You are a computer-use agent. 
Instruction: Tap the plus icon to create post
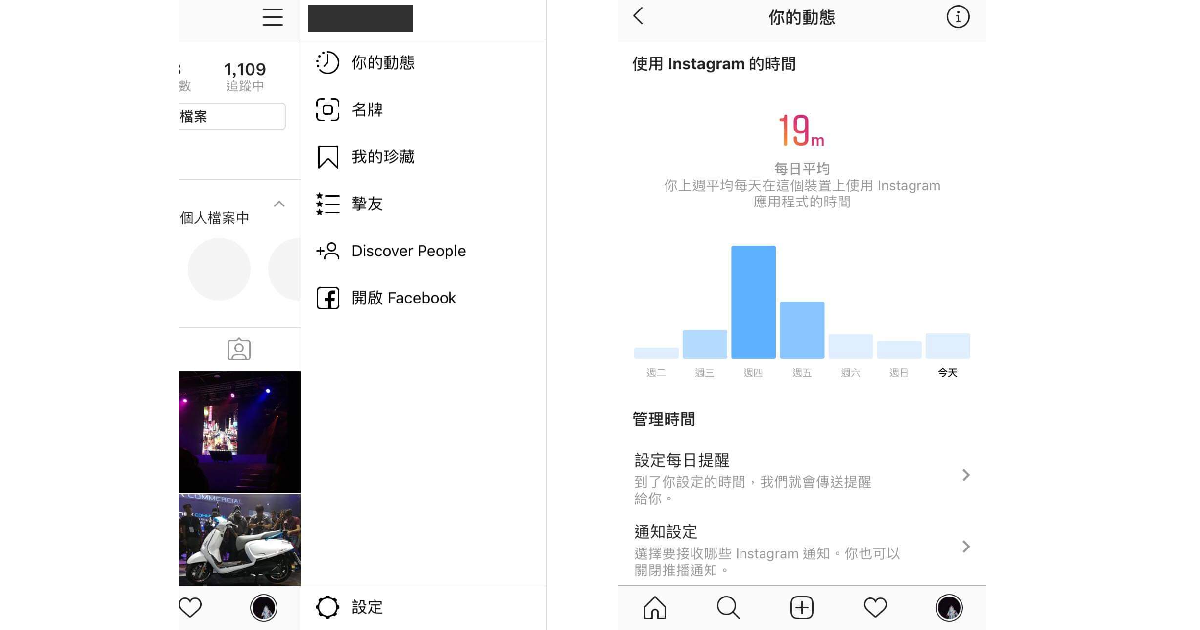click(802, 607)
